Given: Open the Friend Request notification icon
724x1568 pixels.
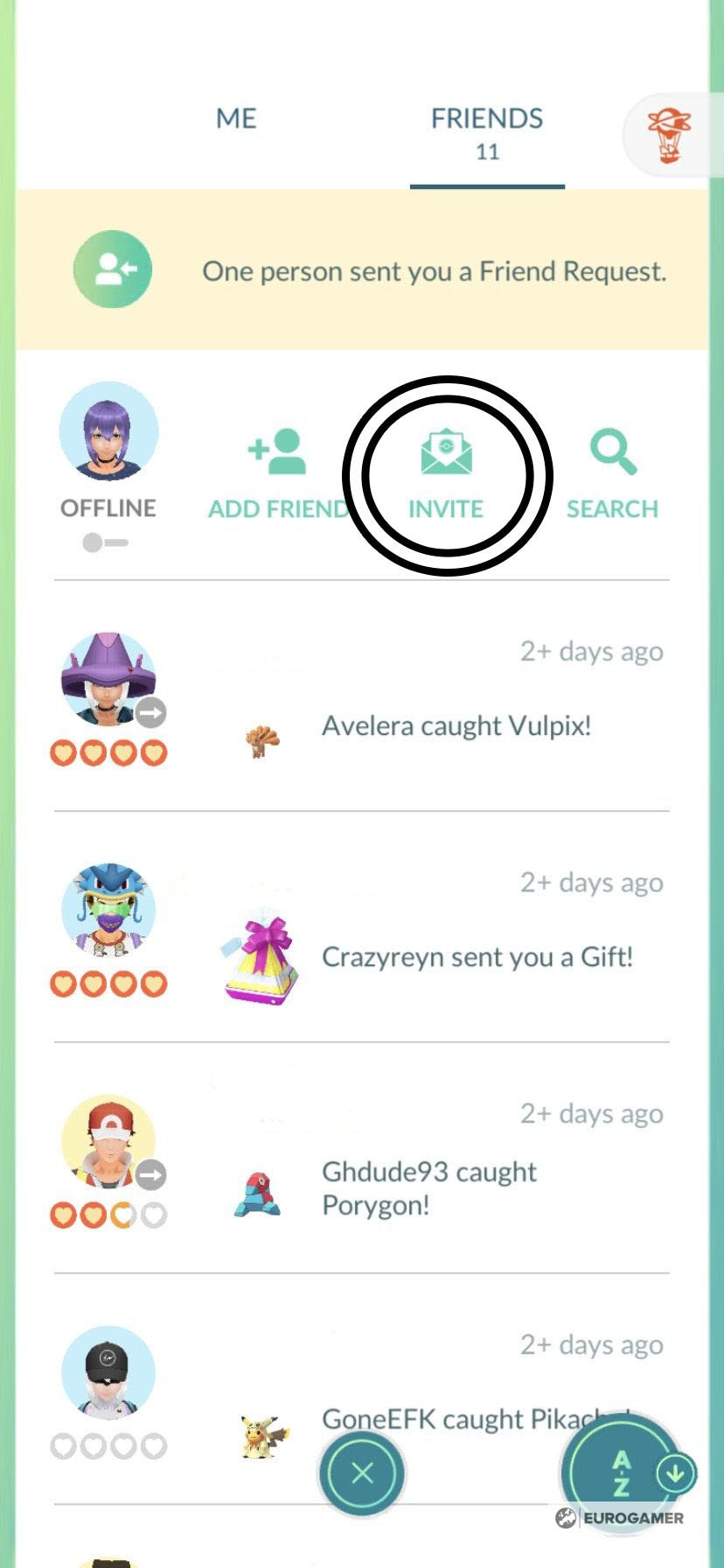Looking at the screenshot, I should point(112,270).
